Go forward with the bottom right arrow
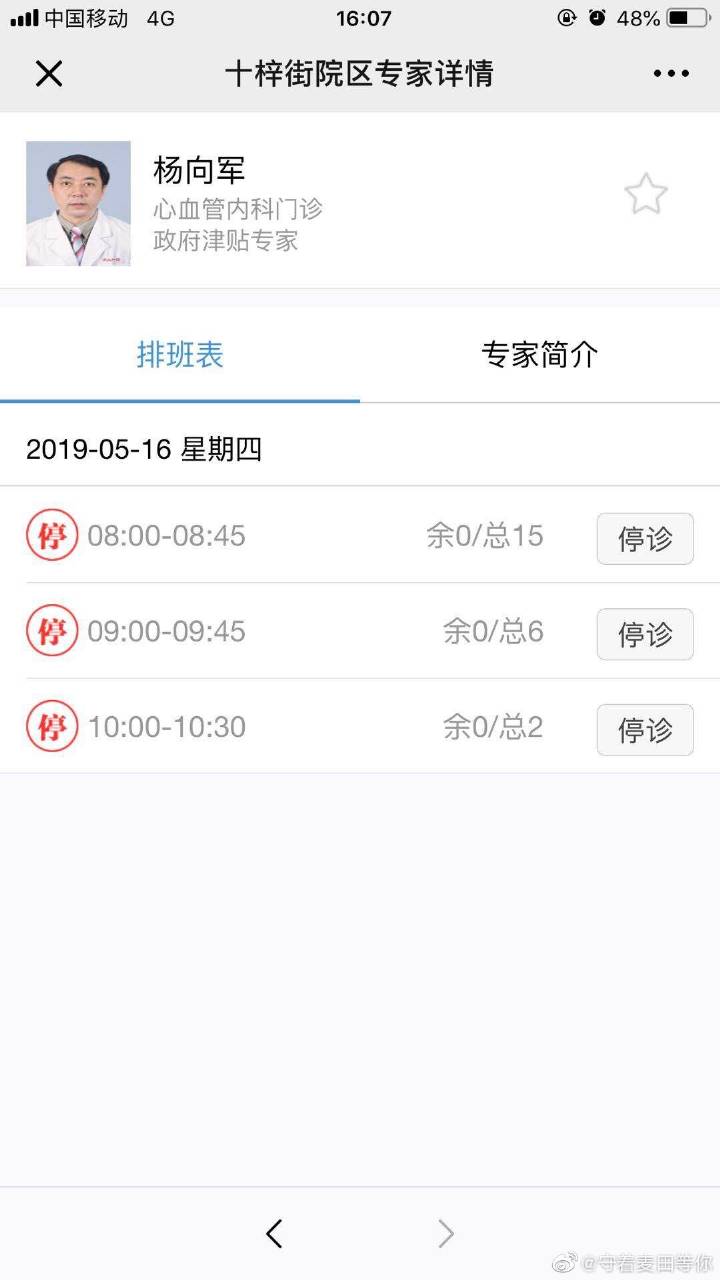This screenshot has height=1280, width=720. point(446,1234)
